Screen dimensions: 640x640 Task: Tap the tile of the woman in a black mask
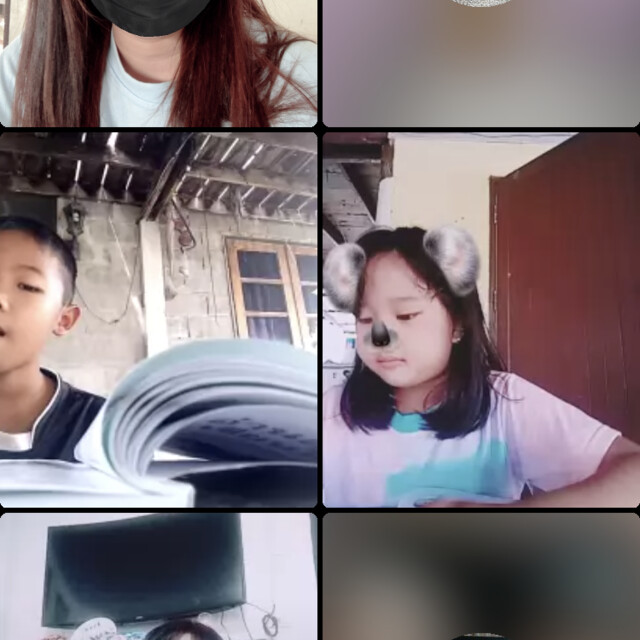(x=158, y=62)
